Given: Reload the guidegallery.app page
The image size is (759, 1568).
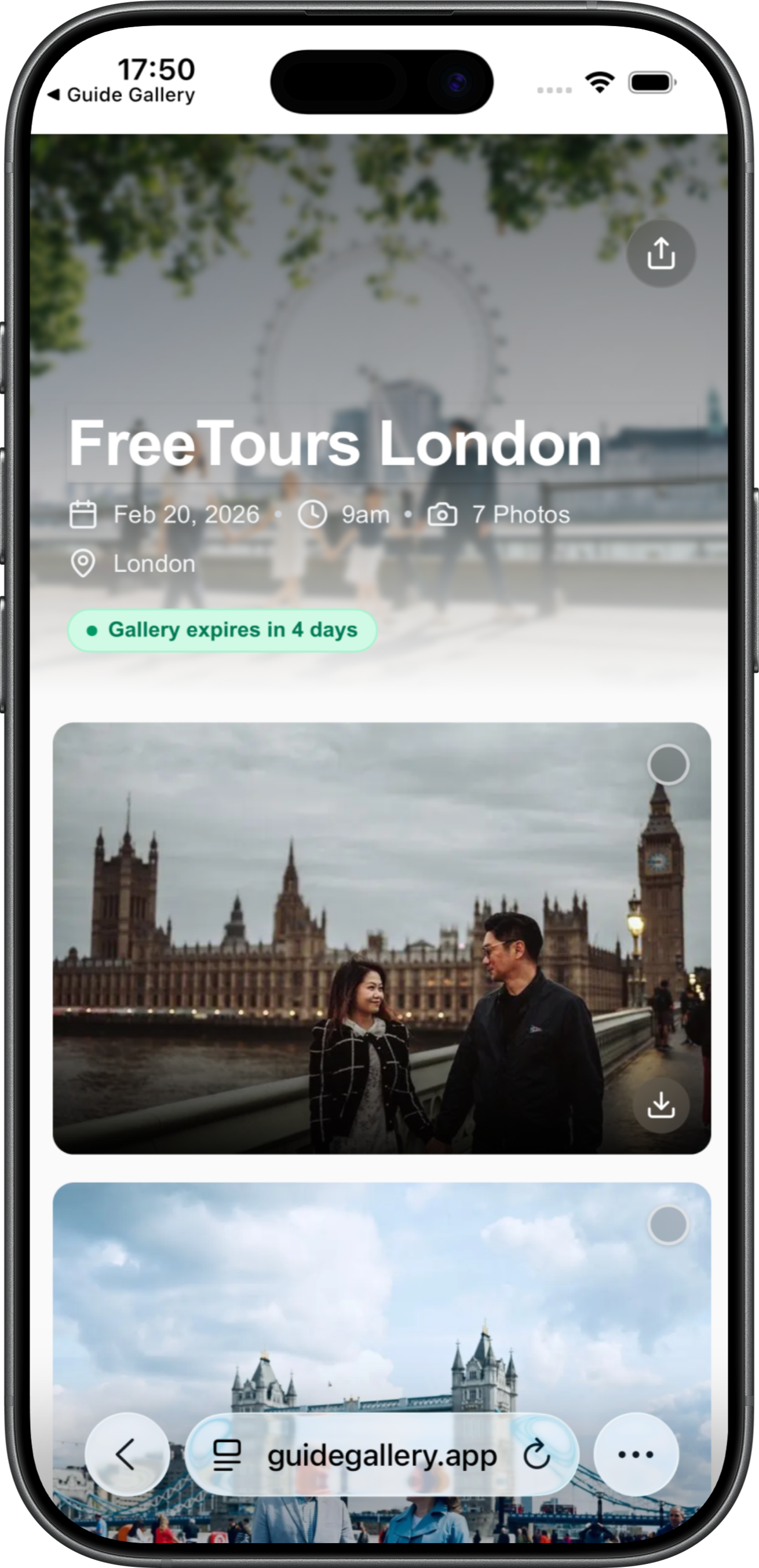Looking at the screenshot, I should click(537, 1455).
